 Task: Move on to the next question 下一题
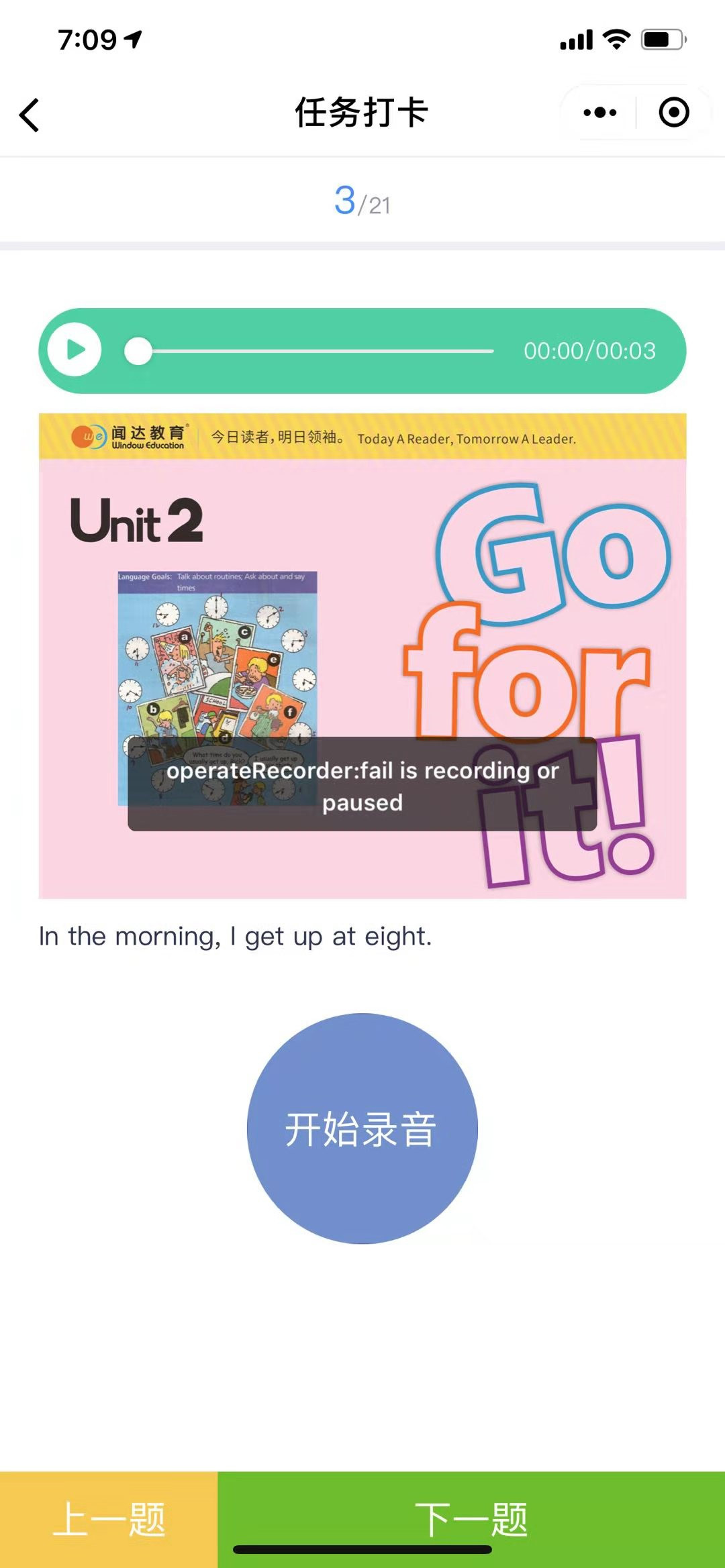[471, 1519]
